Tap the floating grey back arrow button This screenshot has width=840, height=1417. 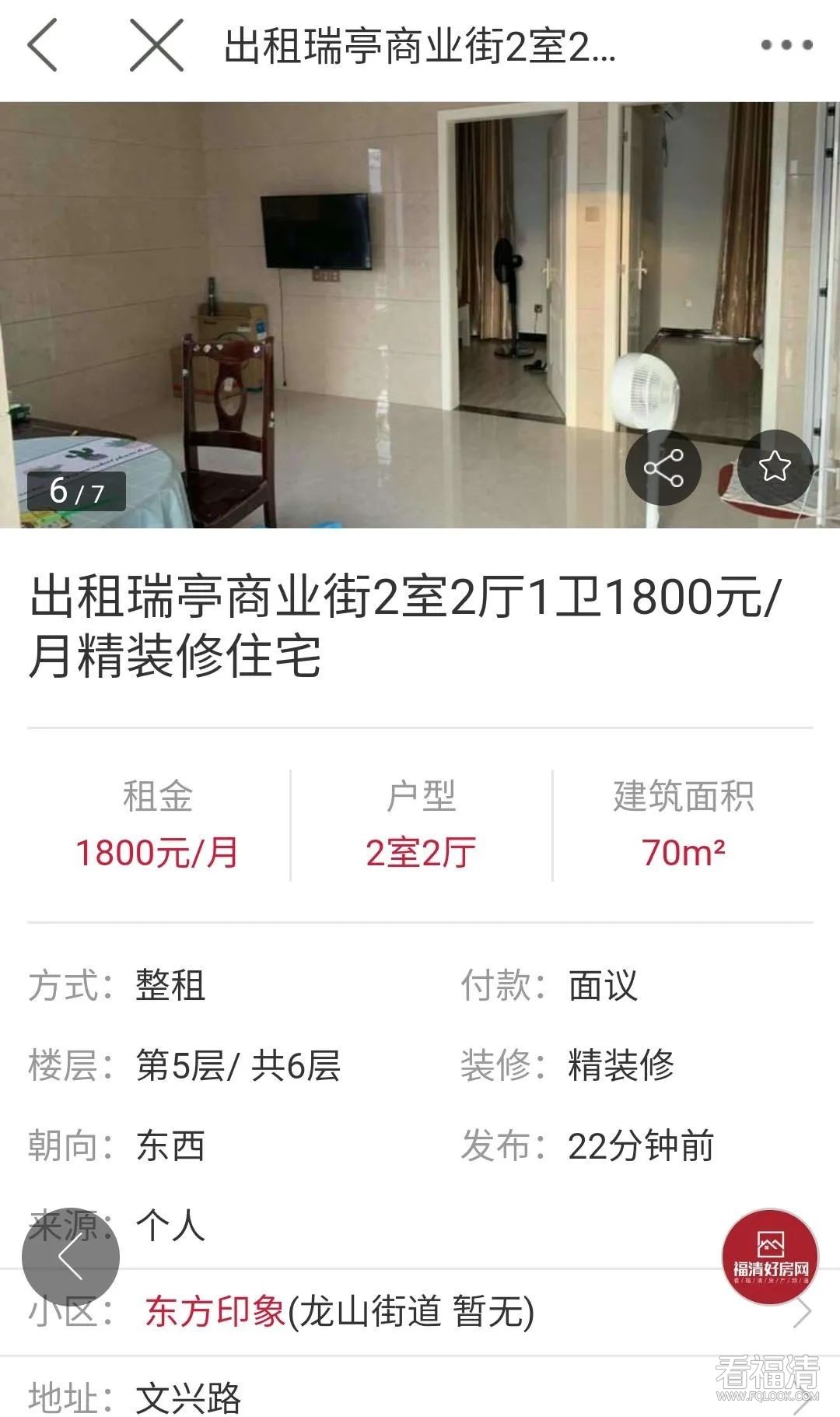coord(71,1257)
